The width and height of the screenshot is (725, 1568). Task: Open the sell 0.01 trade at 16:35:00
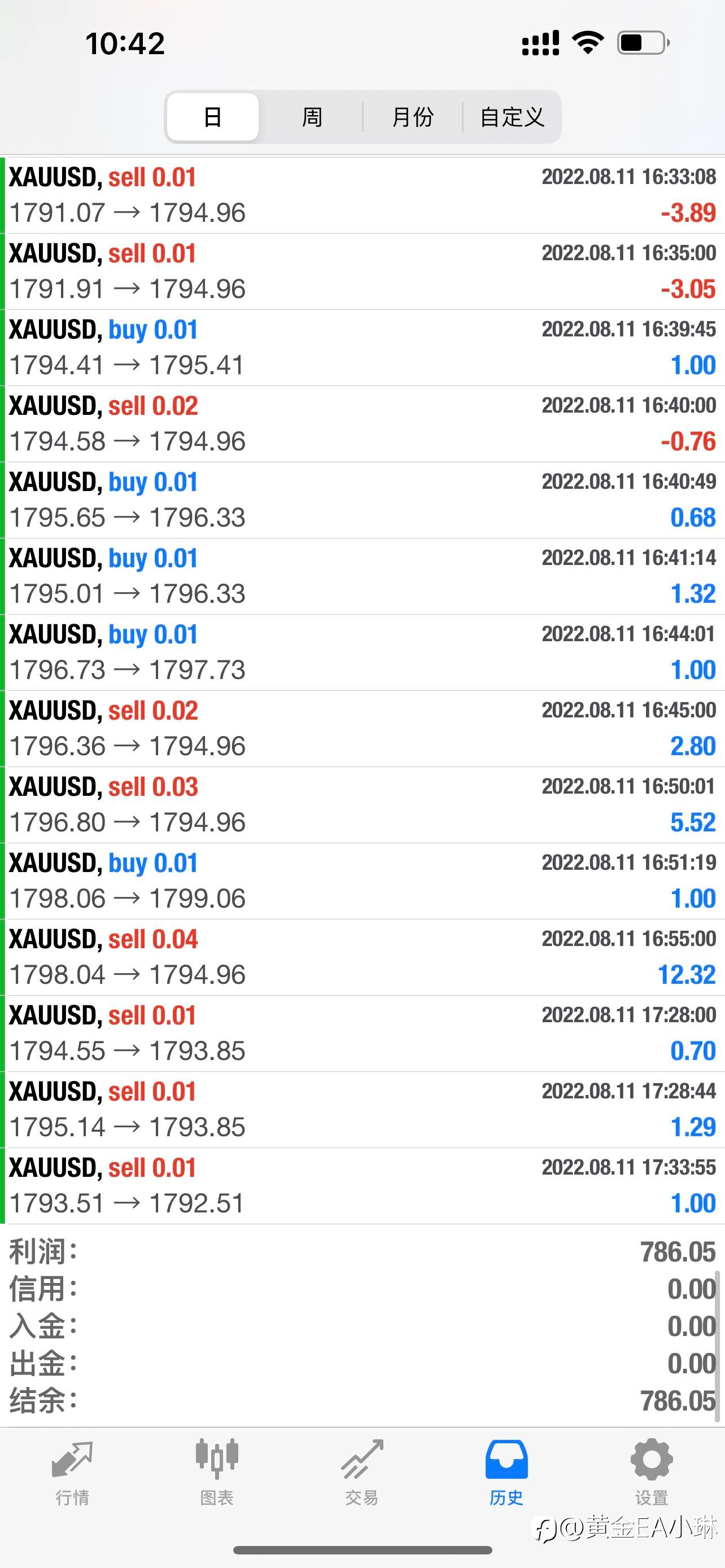coord(364,271)
